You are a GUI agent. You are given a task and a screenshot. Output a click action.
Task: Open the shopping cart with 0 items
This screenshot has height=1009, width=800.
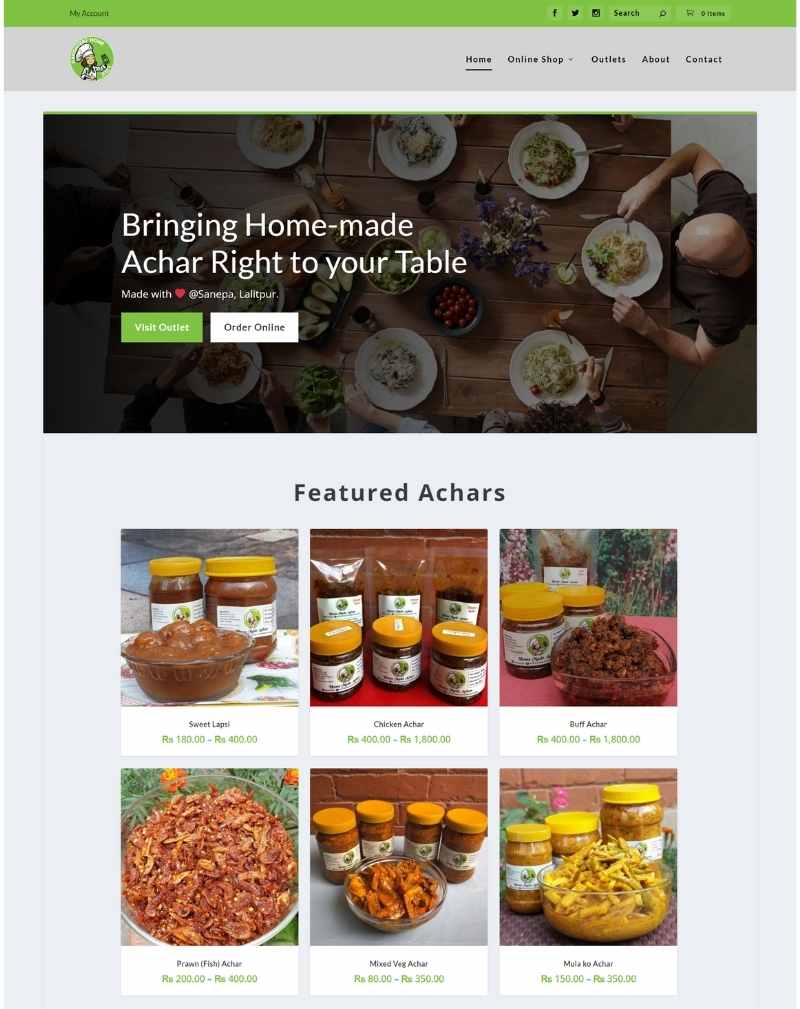pos(704,13)
